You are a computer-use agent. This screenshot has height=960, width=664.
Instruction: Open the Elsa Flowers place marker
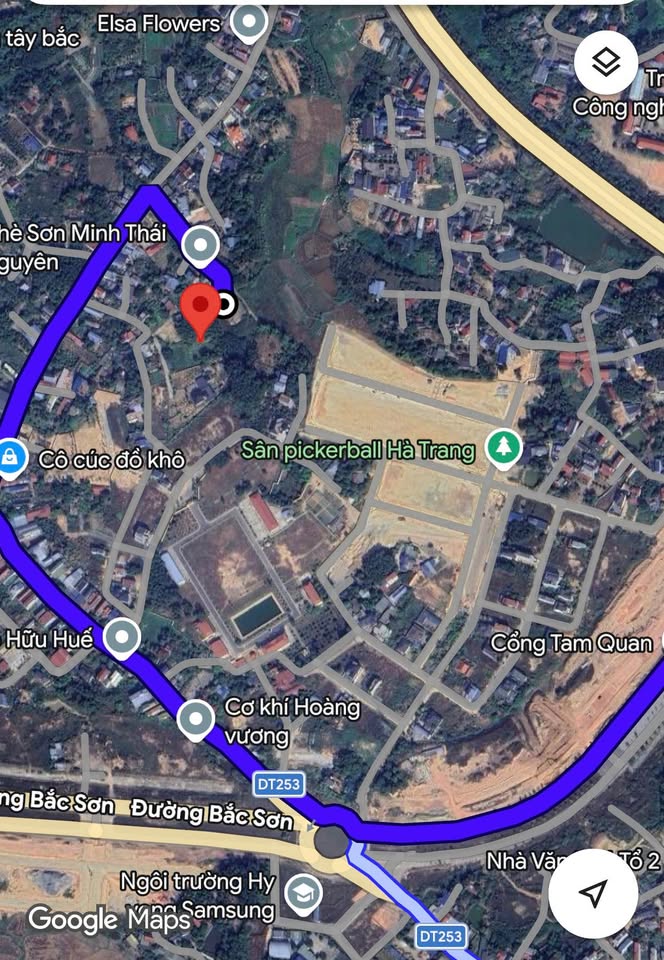pos(249,21)
